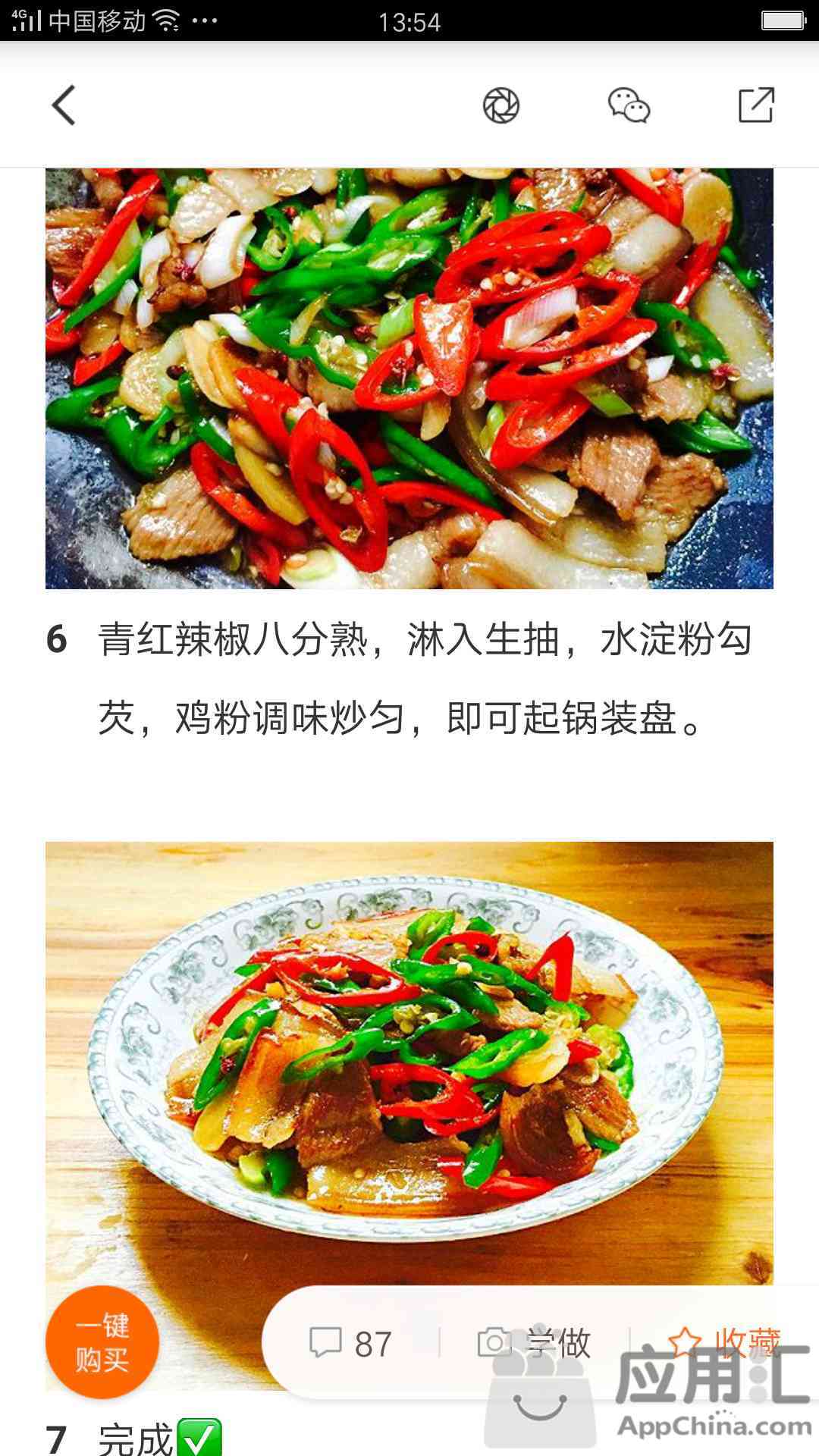Open the external share icon
The width and height of the screenshot is (819, 1456).
(756, 105)
